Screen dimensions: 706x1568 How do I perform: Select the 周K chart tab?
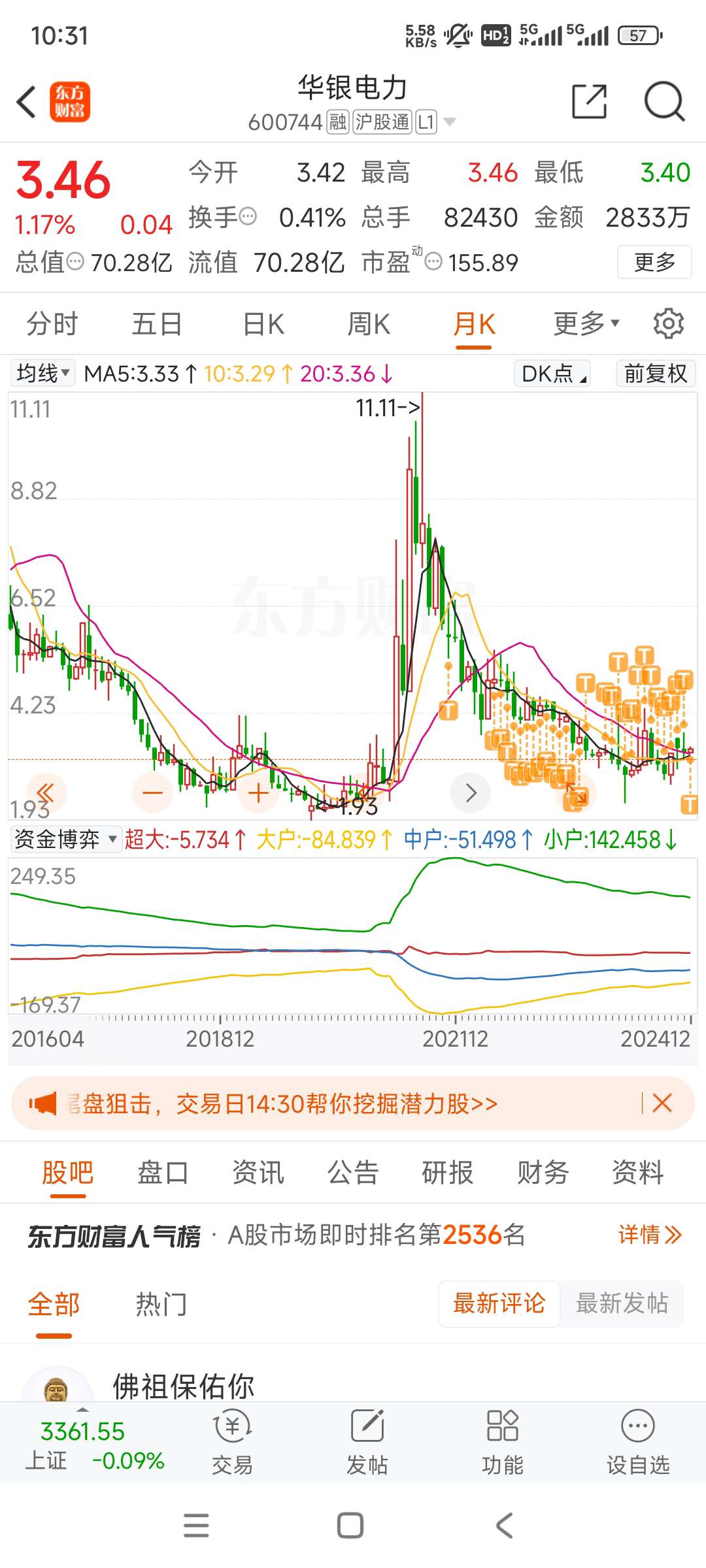[x=369, y=324]
